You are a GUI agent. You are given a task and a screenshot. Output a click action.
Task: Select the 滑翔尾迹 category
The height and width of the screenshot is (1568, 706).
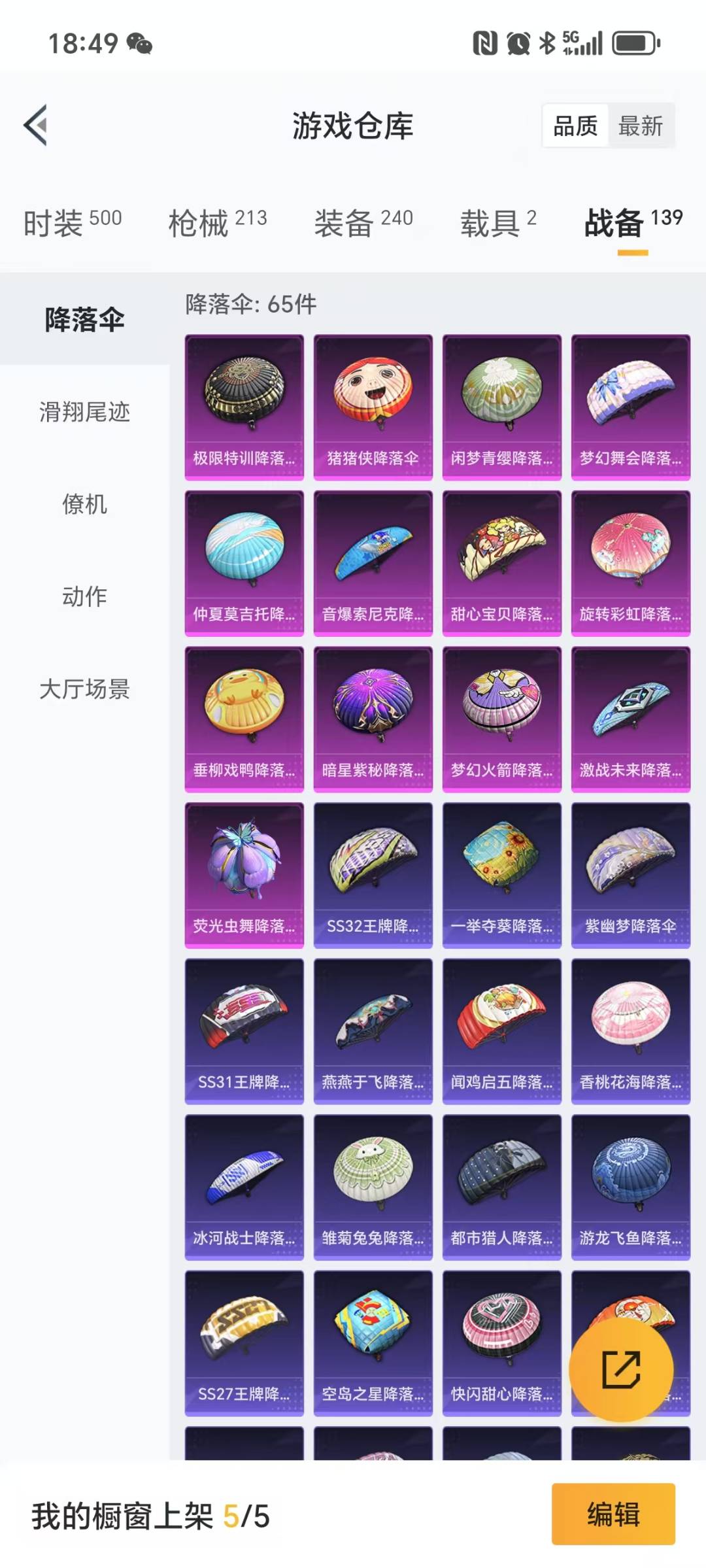(x=84, y=412)
